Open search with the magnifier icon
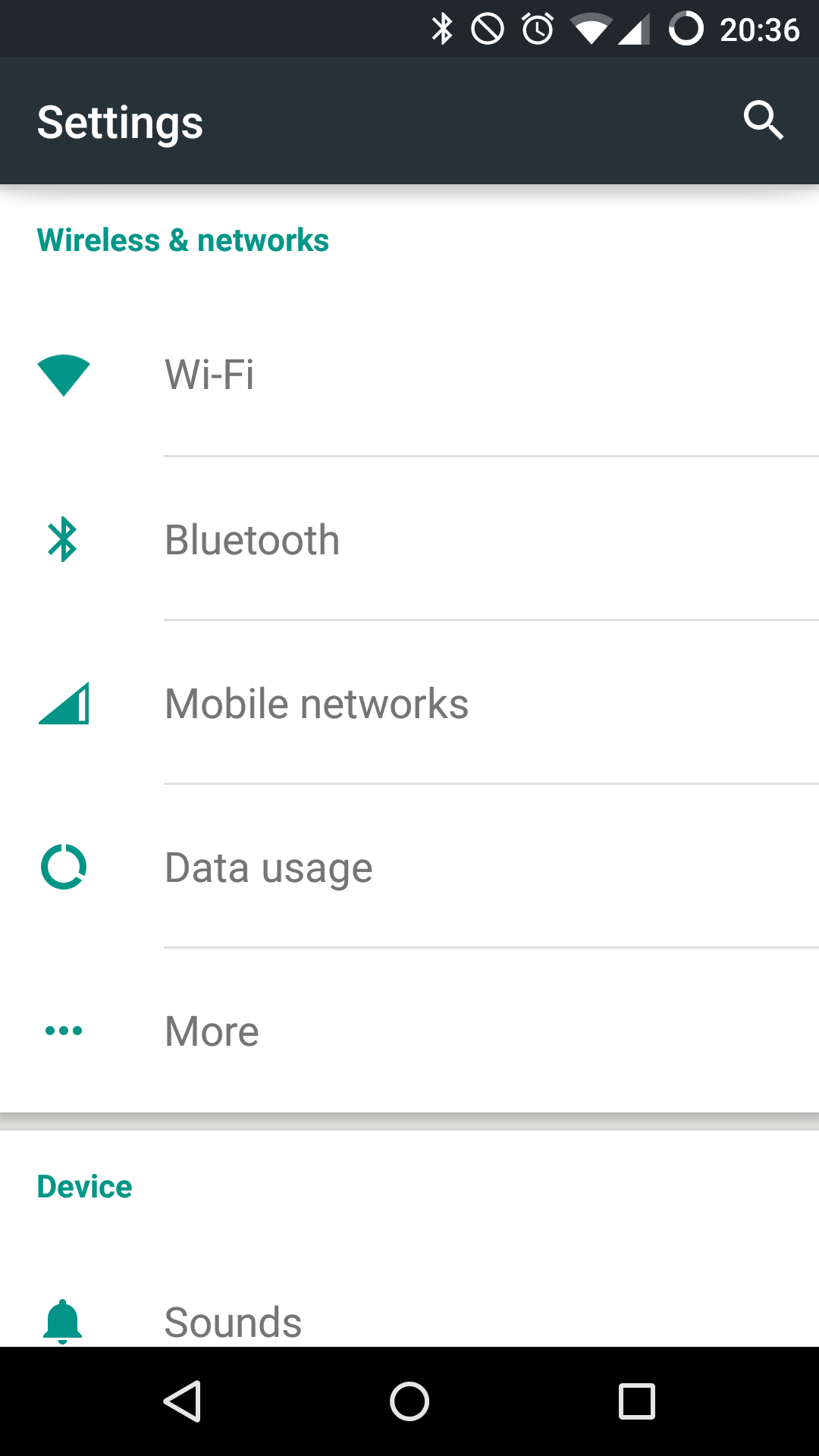This screenshot has width=819, height=1456. pos(763,120)
